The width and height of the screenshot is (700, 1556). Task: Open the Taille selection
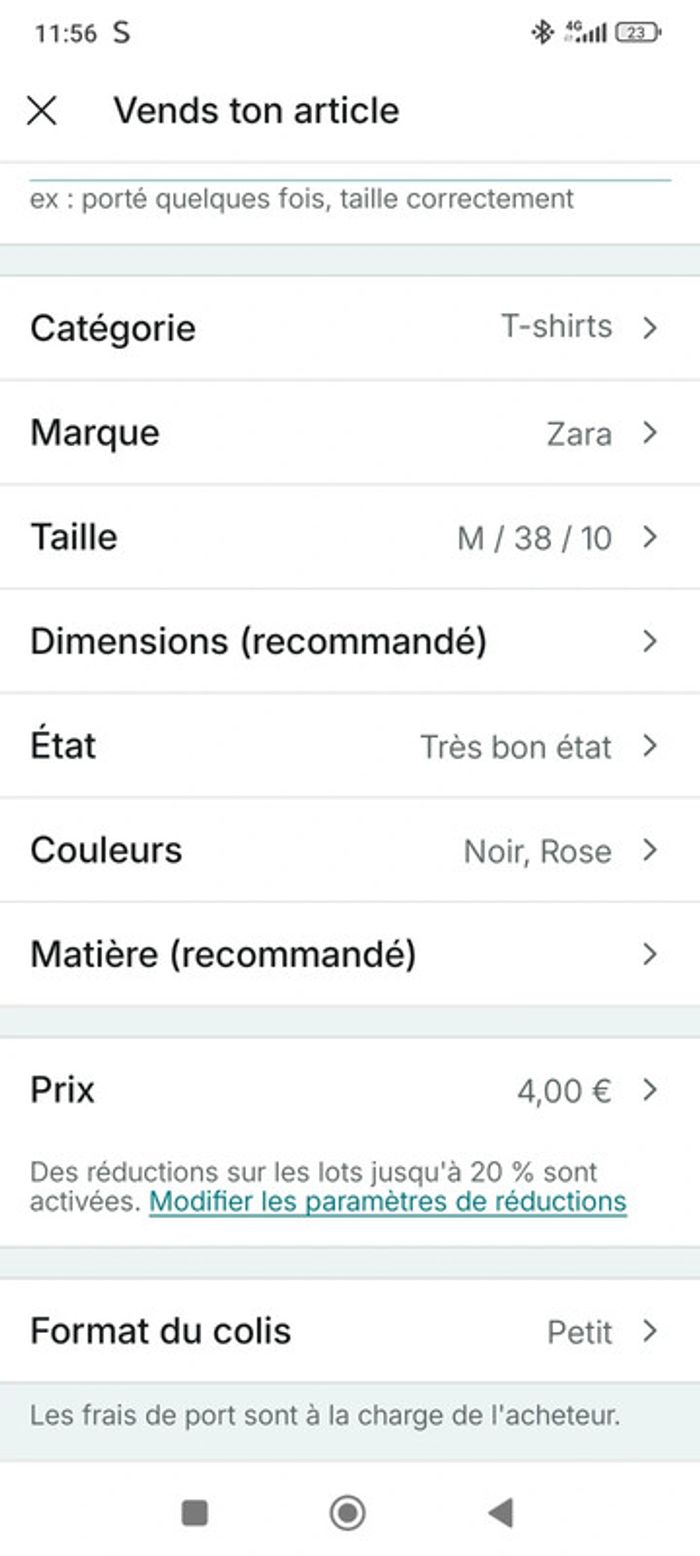tap(350, 538)
